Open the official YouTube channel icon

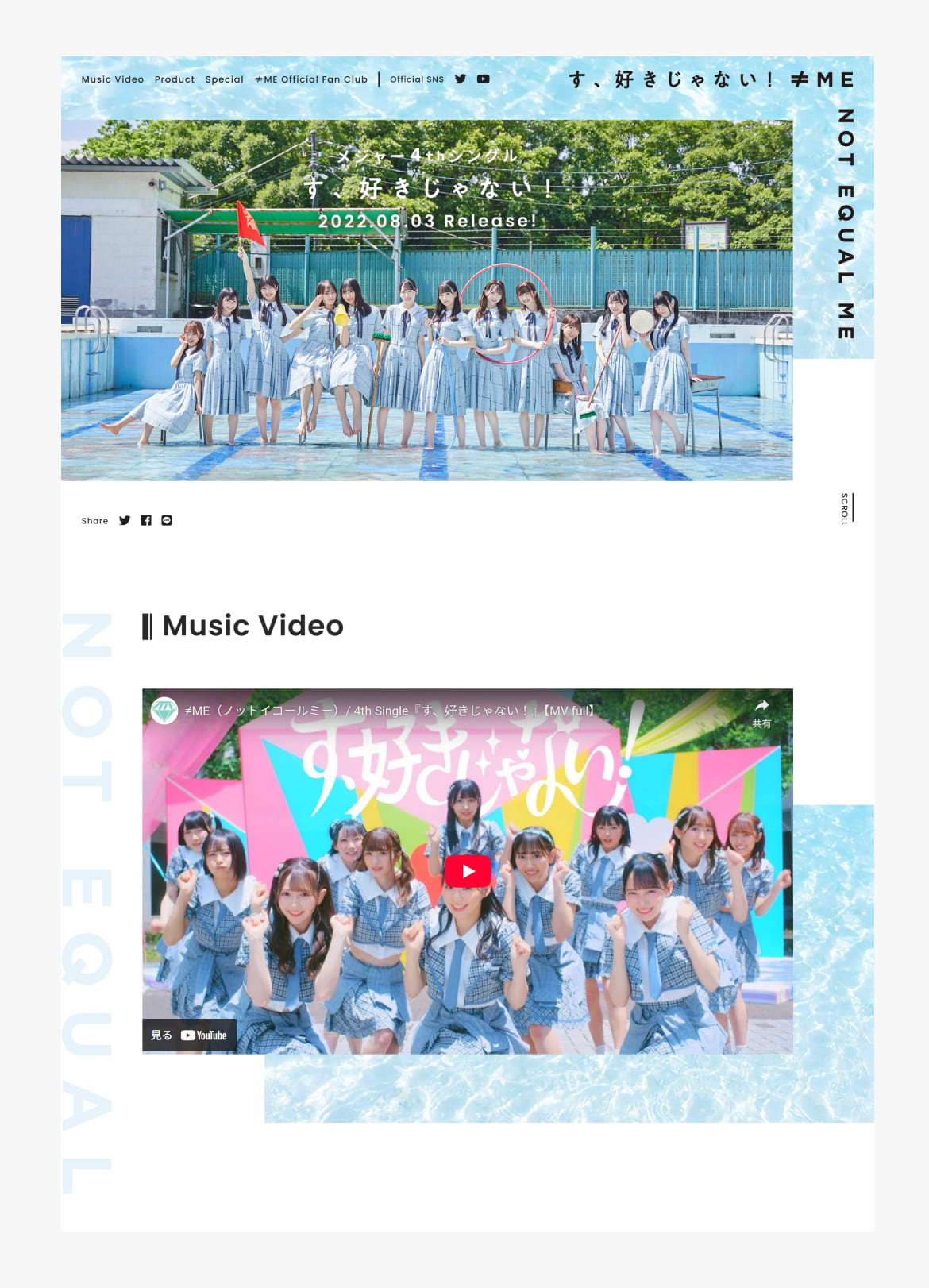[x=483, y=79]
